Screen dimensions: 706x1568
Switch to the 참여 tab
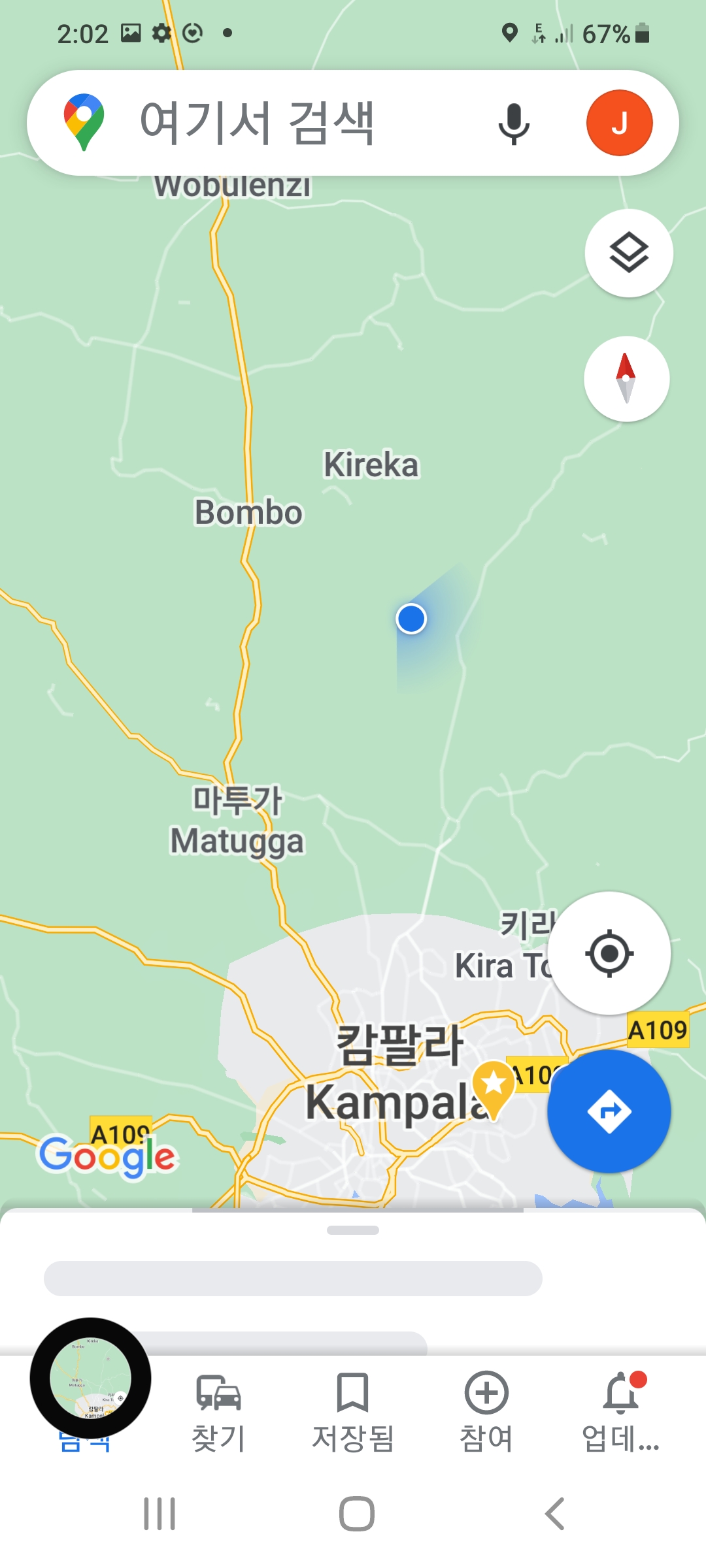pyautogui.click(x=486, y=1411)
